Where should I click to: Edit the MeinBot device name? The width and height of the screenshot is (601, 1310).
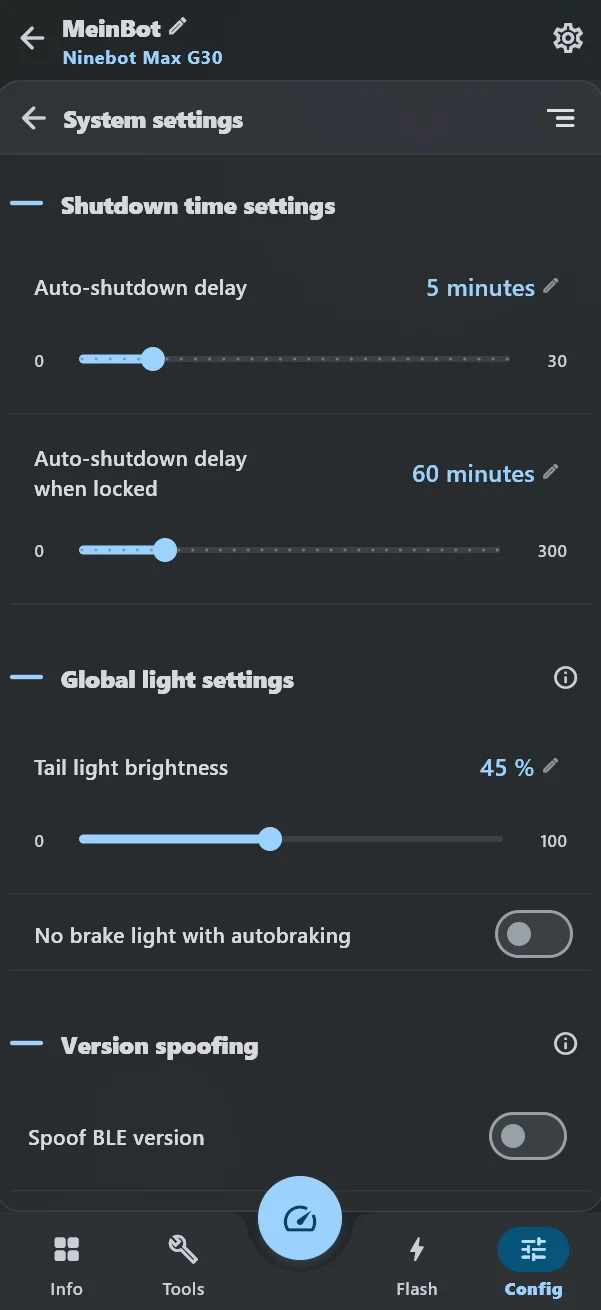178,26
